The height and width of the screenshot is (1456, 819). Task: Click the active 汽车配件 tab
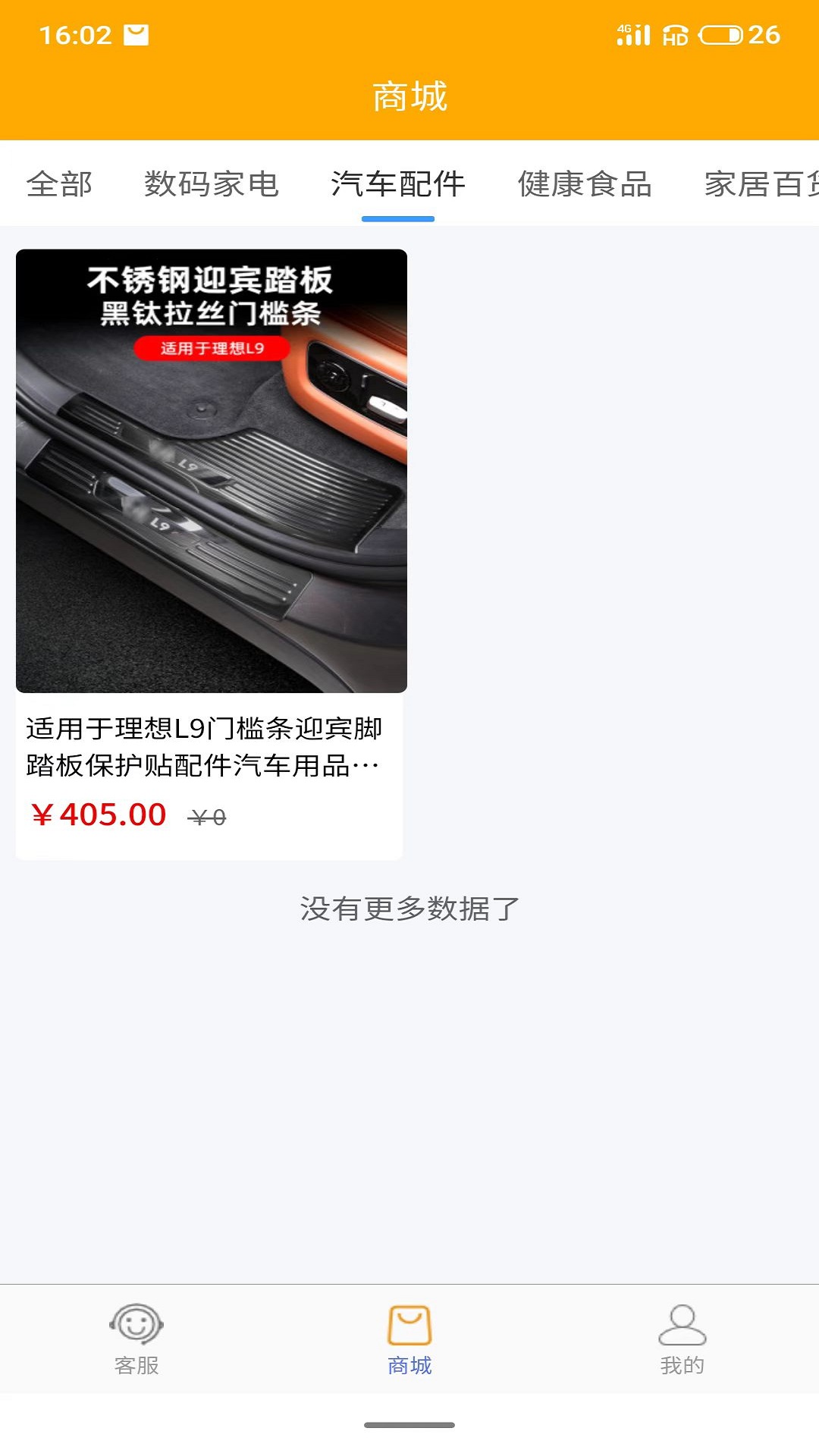[397, 184]
